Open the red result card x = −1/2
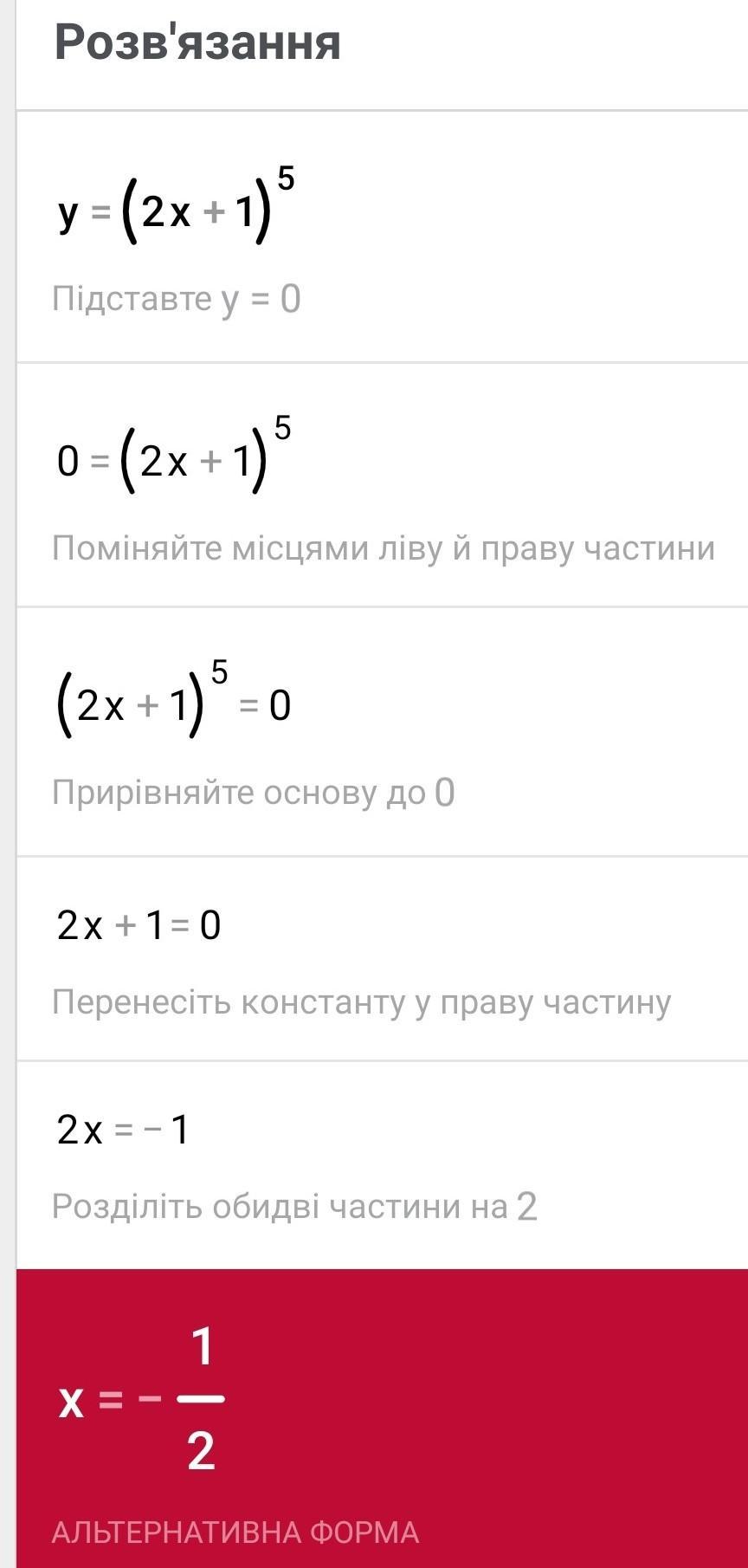 [382, 1418]
